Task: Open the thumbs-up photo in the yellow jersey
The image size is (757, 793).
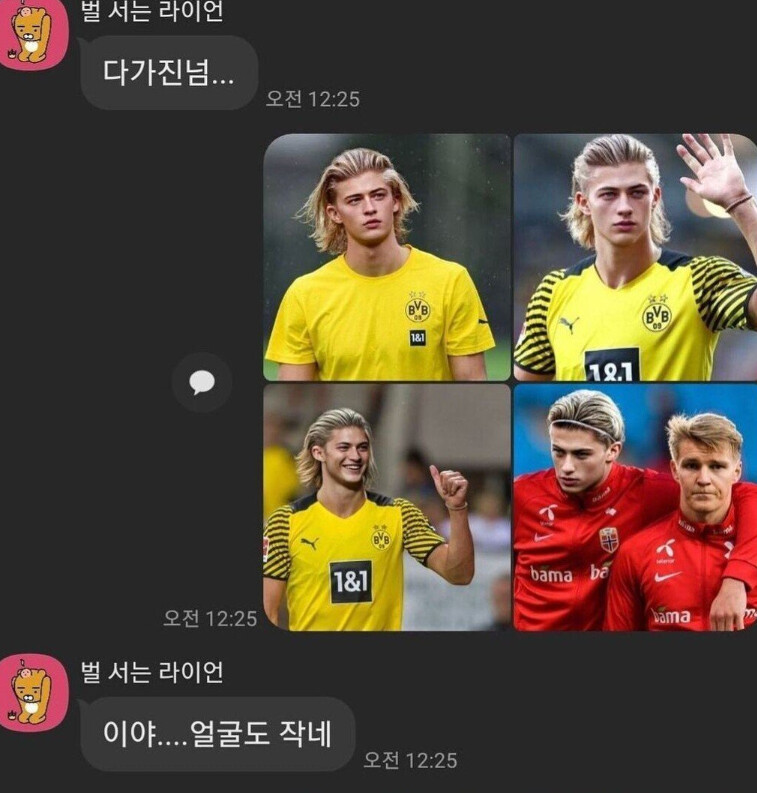Action: click(387, 508)
